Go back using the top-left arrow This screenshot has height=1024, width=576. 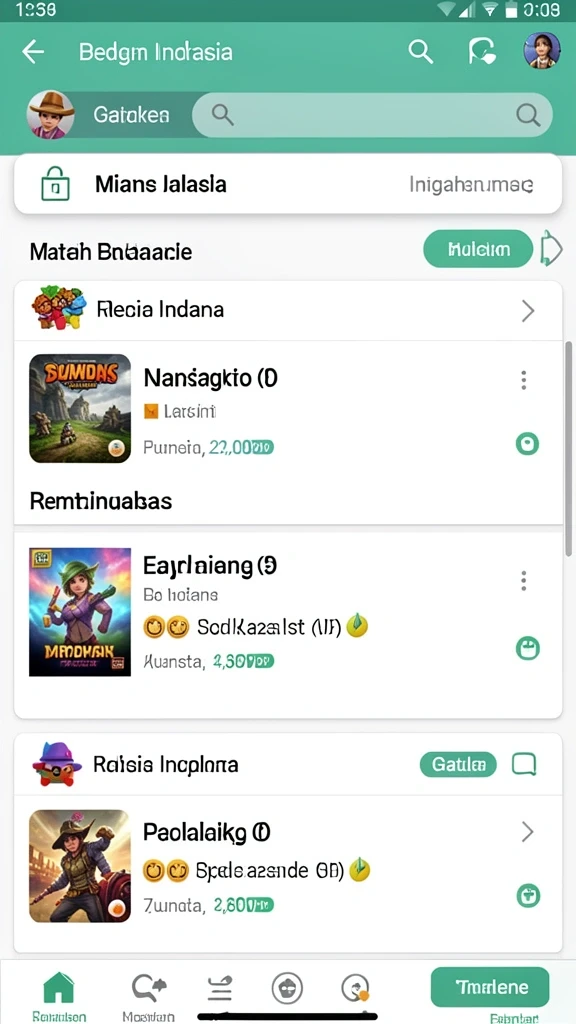[x=33, y=52]
